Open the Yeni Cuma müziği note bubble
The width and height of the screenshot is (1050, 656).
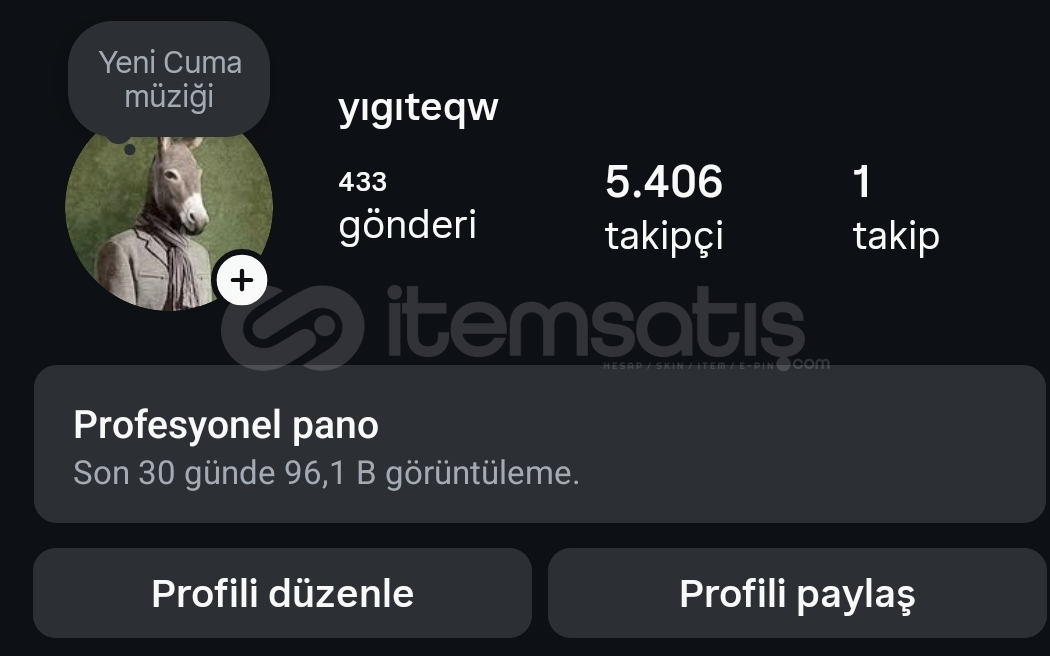169,79
